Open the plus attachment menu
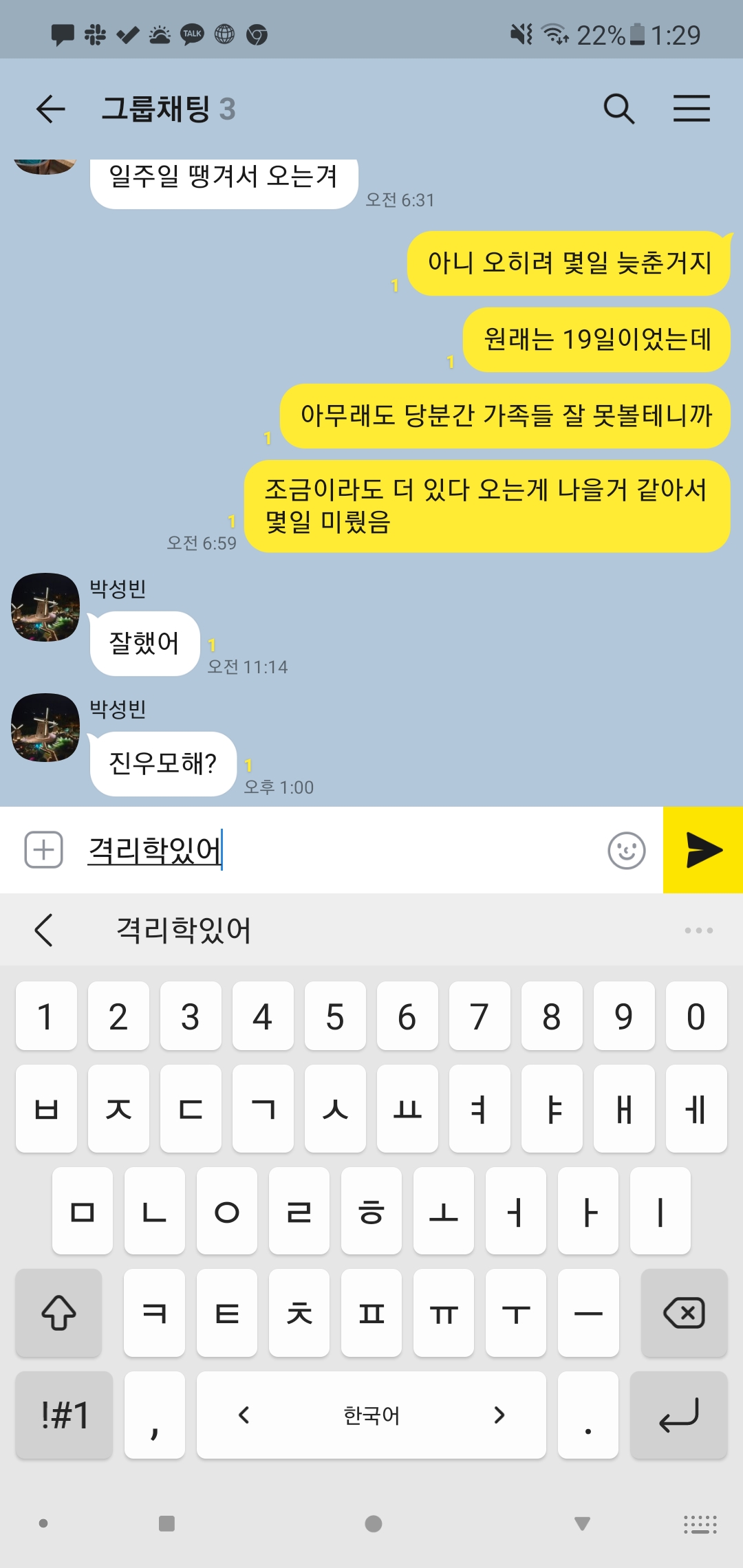 coord(43,850)
